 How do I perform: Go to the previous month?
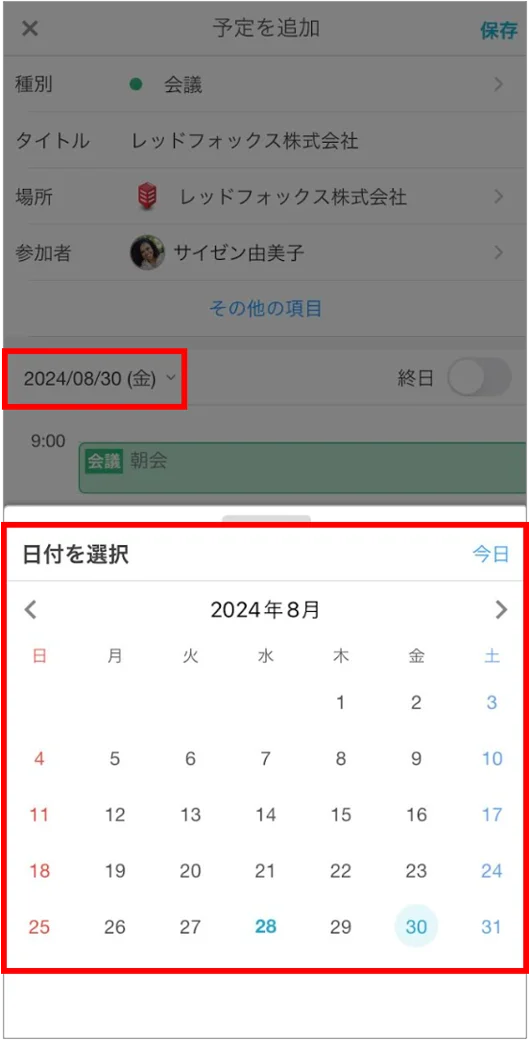tap(30, 610)
